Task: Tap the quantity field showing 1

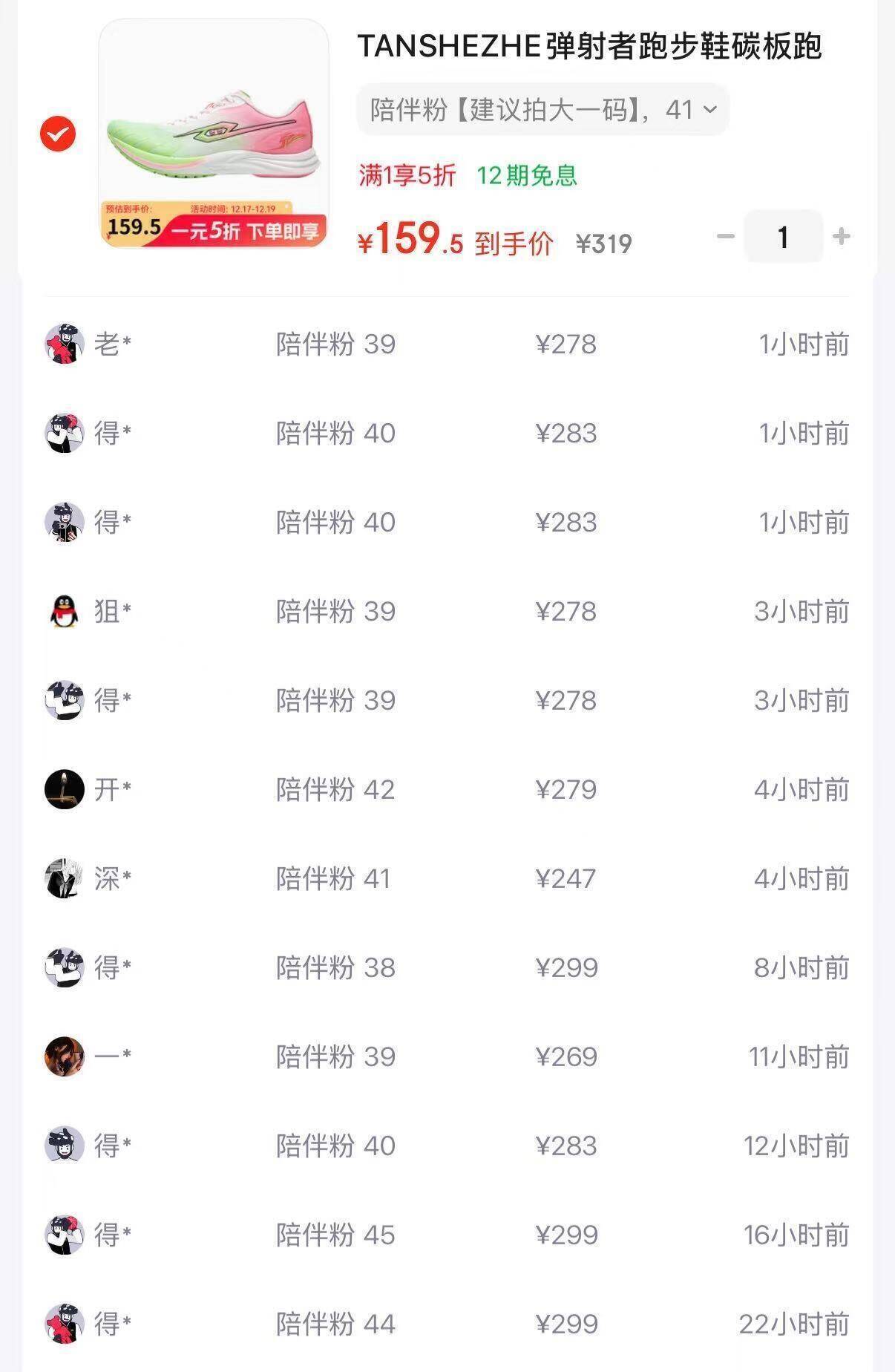Action: (x=783, y=237)
